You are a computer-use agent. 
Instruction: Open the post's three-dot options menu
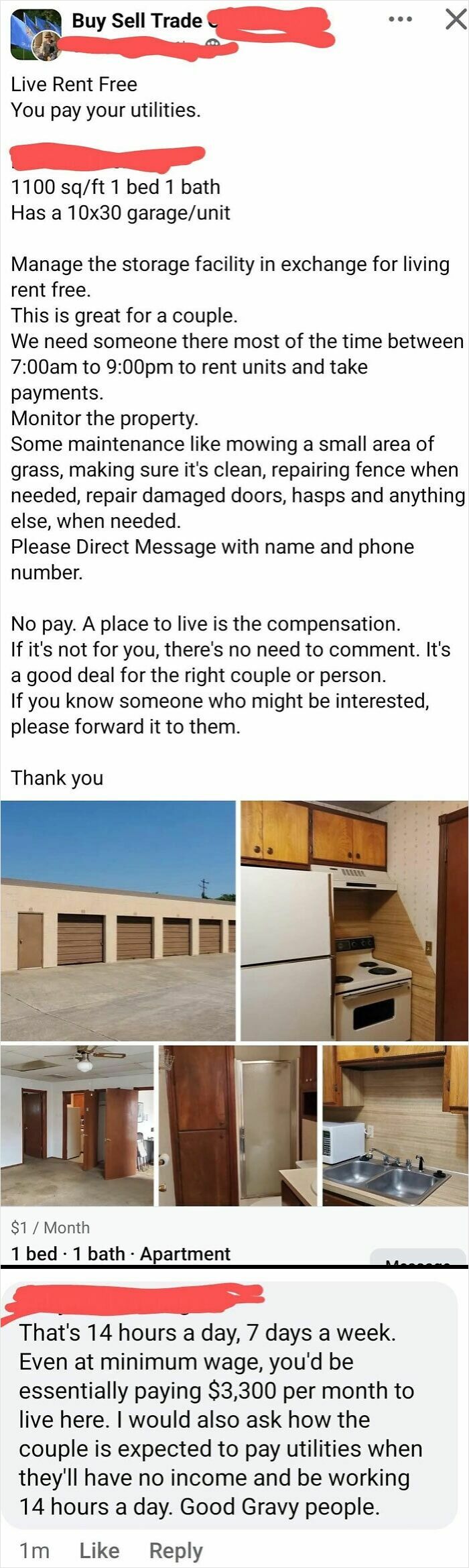click(x=400, y=19)
